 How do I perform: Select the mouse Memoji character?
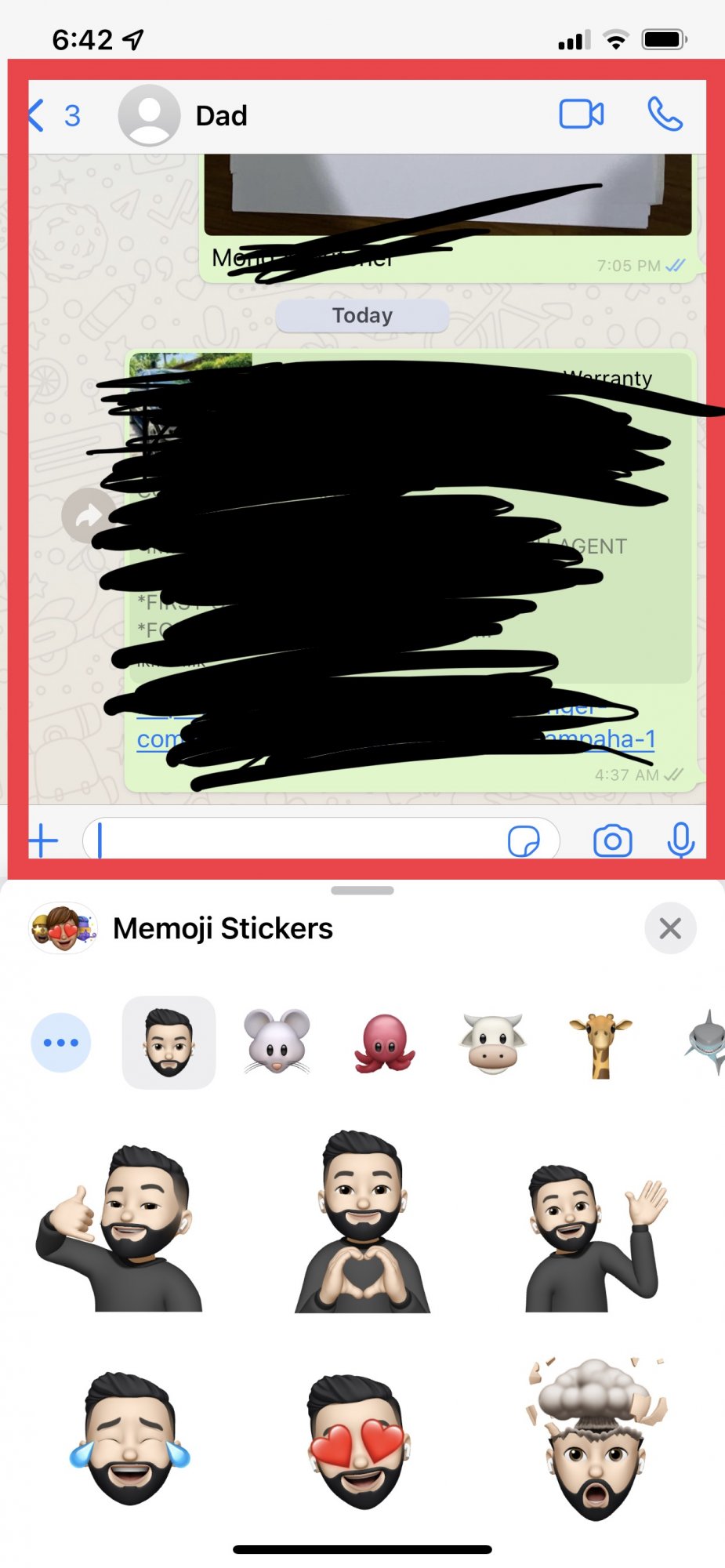click(x=277, y=1042)
